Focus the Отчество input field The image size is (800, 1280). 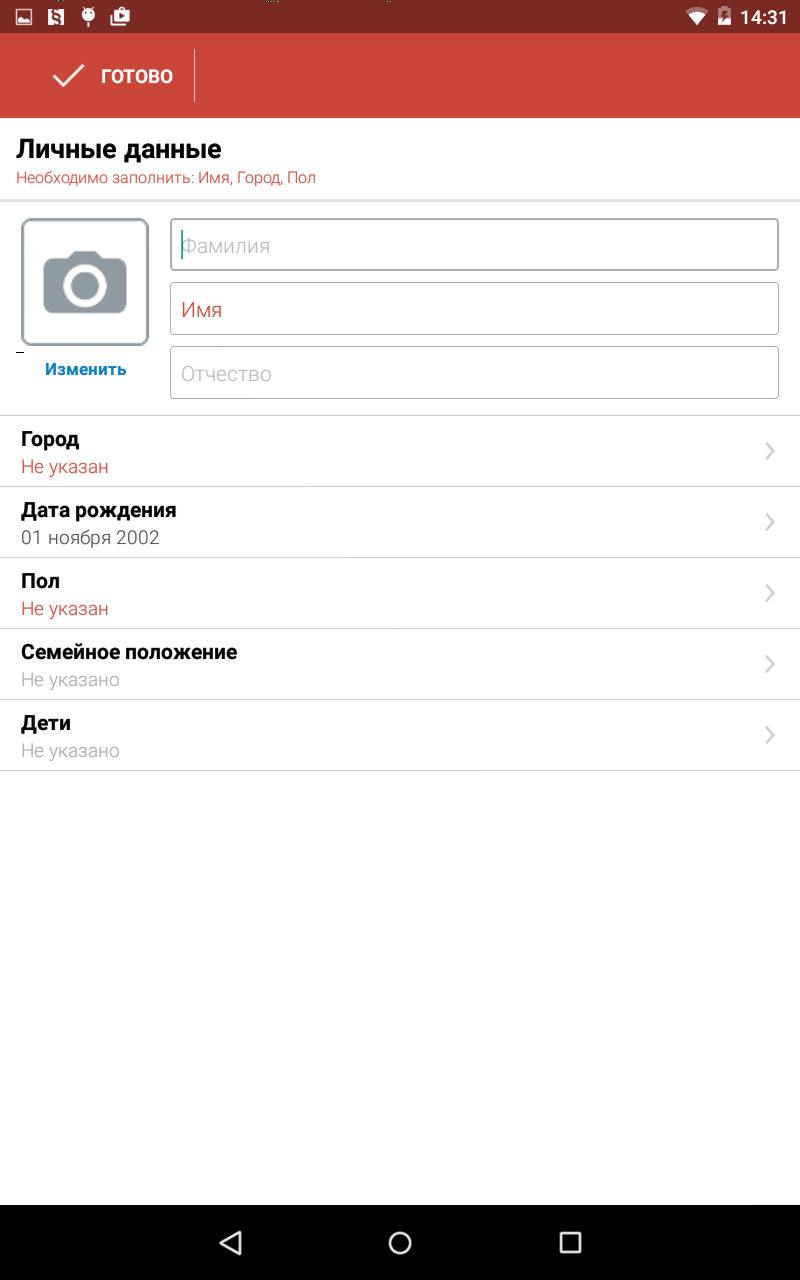(x=474, y=373)
